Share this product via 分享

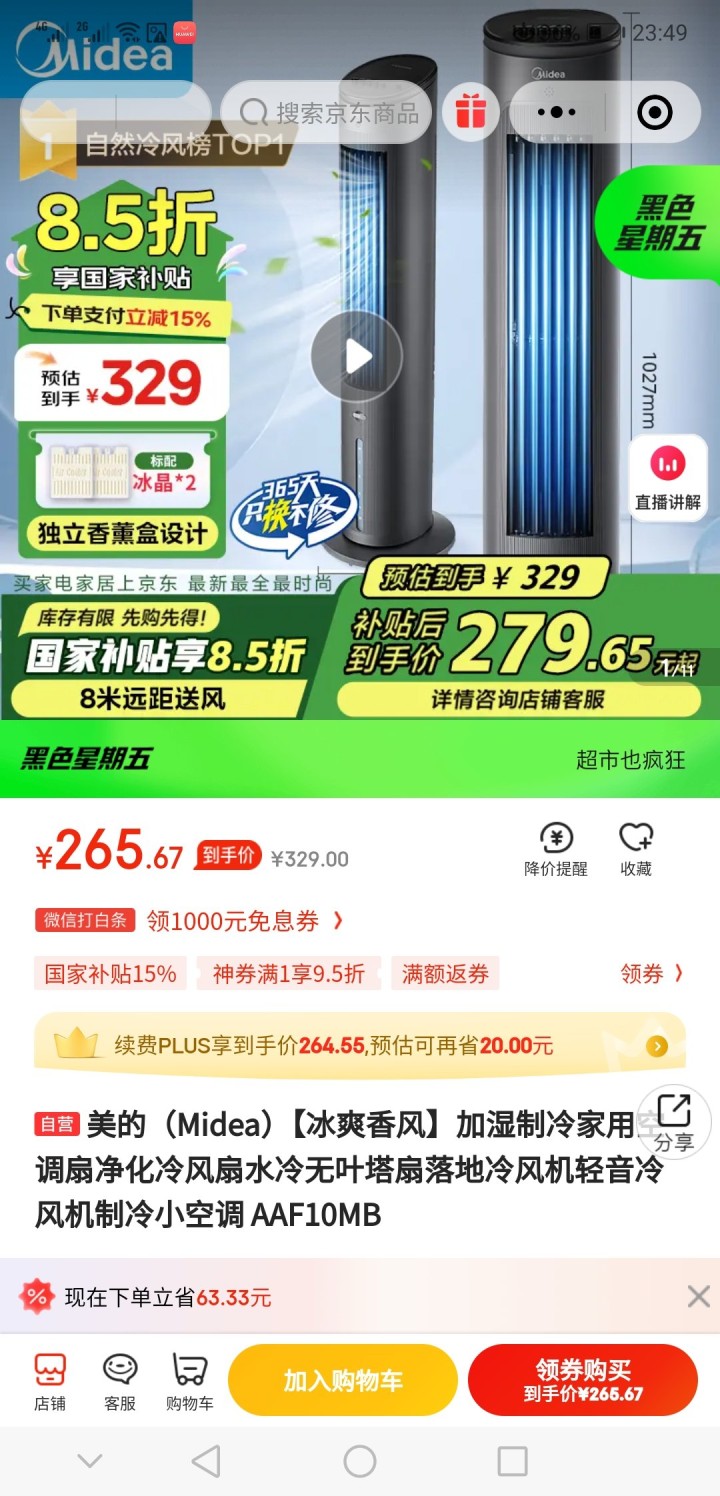click(674, 1122)
